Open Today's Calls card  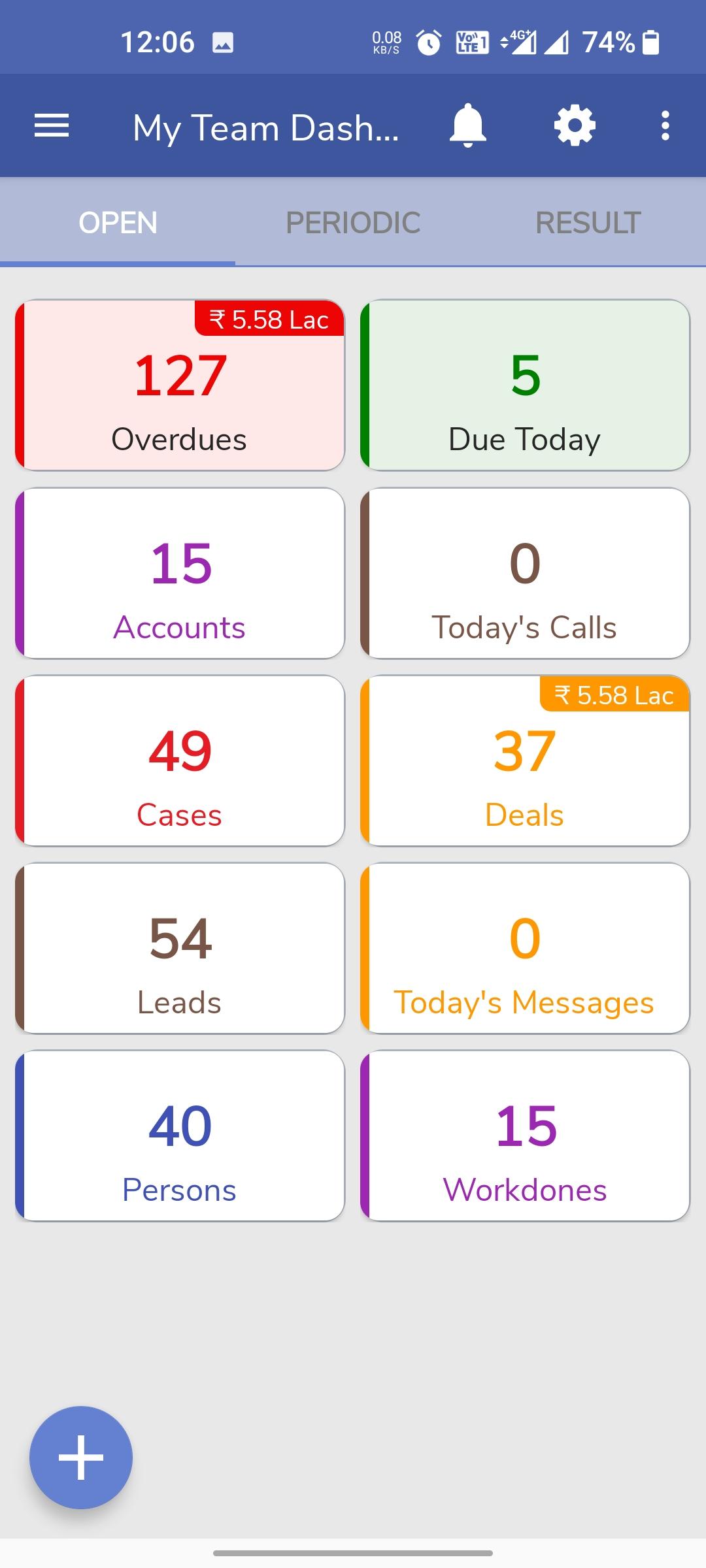[x=525, y=573]
